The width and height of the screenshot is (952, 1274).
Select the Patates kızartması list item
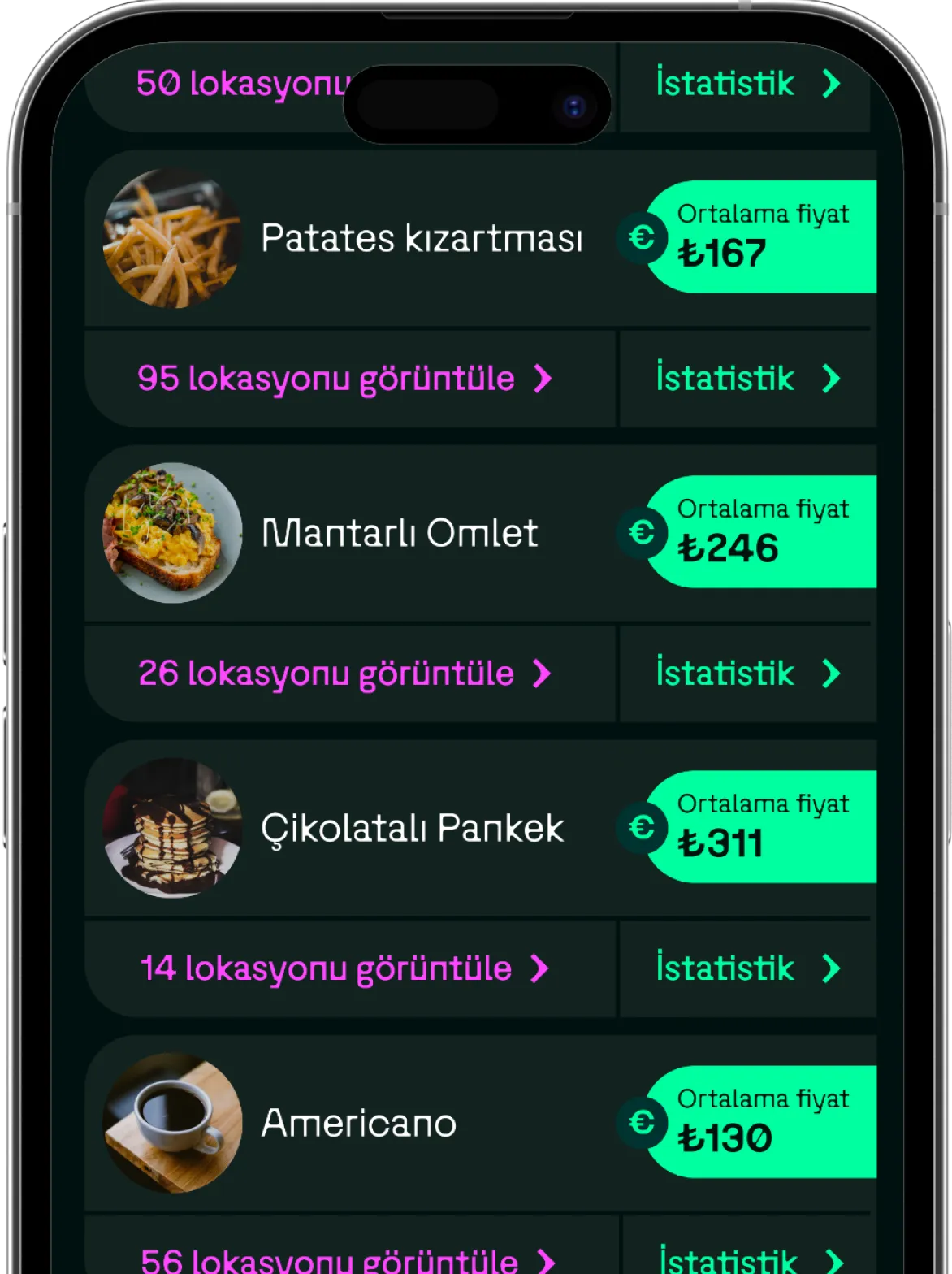pyautogui.click(x=422, y=238)
